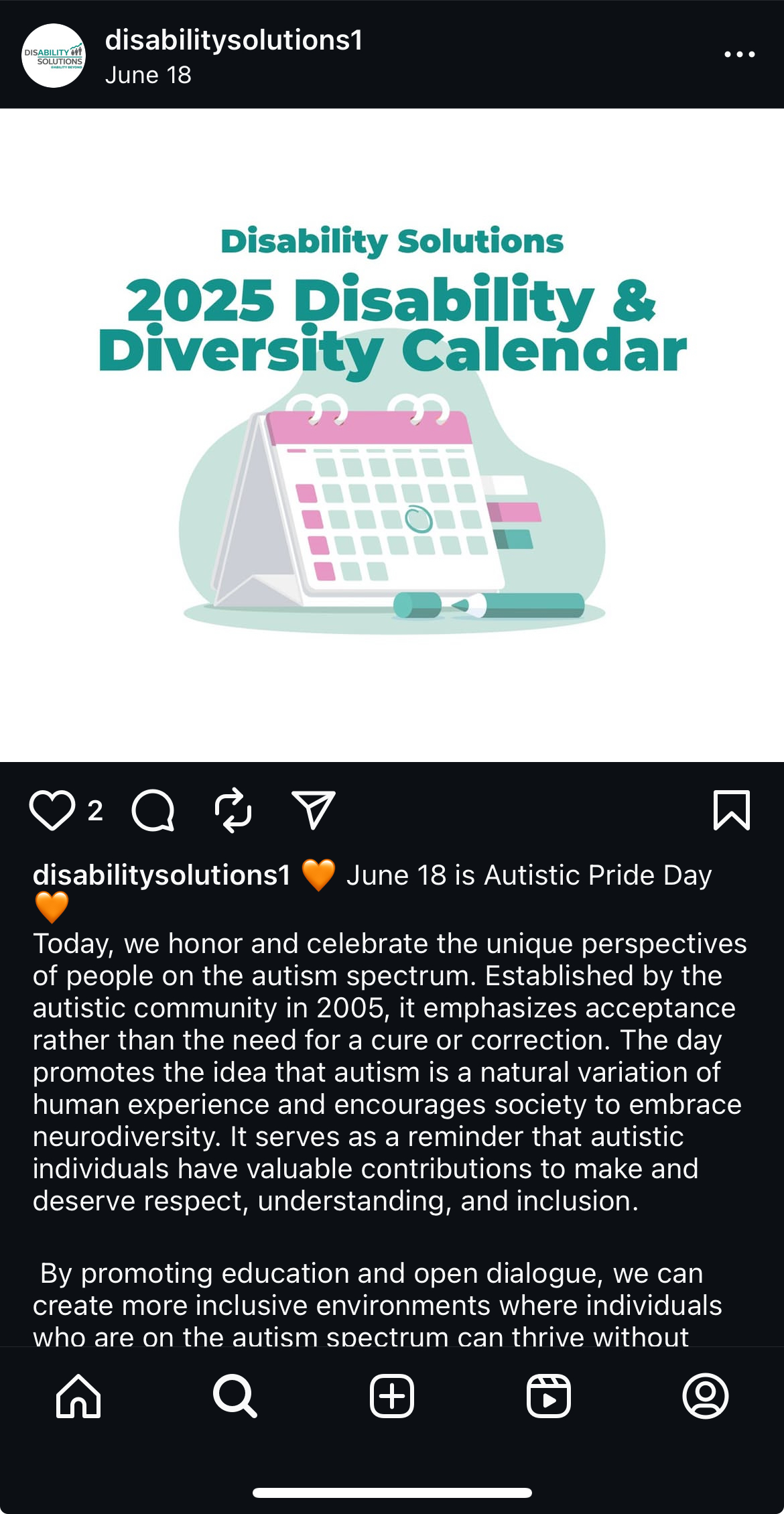
Task: Open the three-dot options menu
Action: 739,54
